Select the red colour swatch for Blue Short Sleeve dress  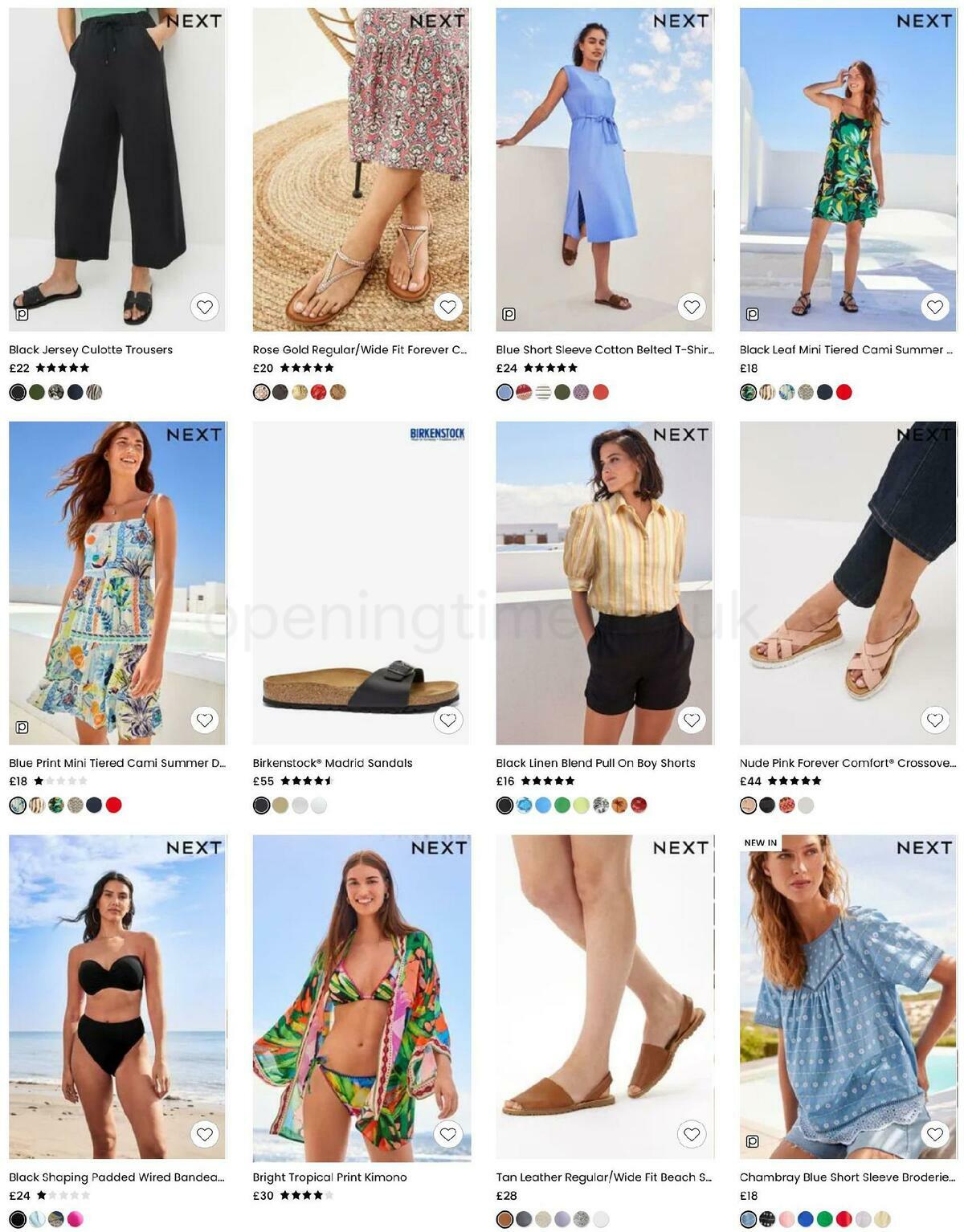pos(598,392)
